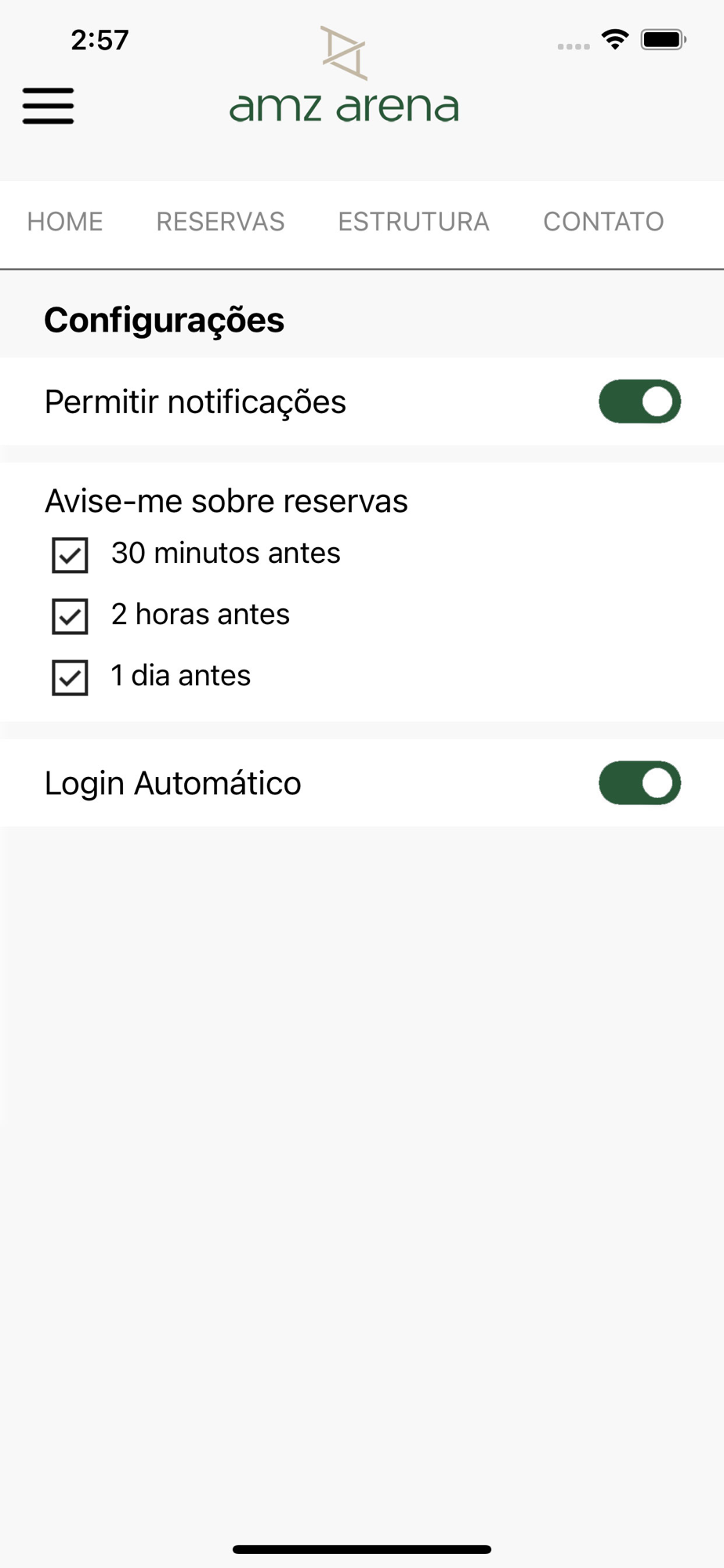
Task: Select the CONTATO tab
Action: tap(603, 222)
